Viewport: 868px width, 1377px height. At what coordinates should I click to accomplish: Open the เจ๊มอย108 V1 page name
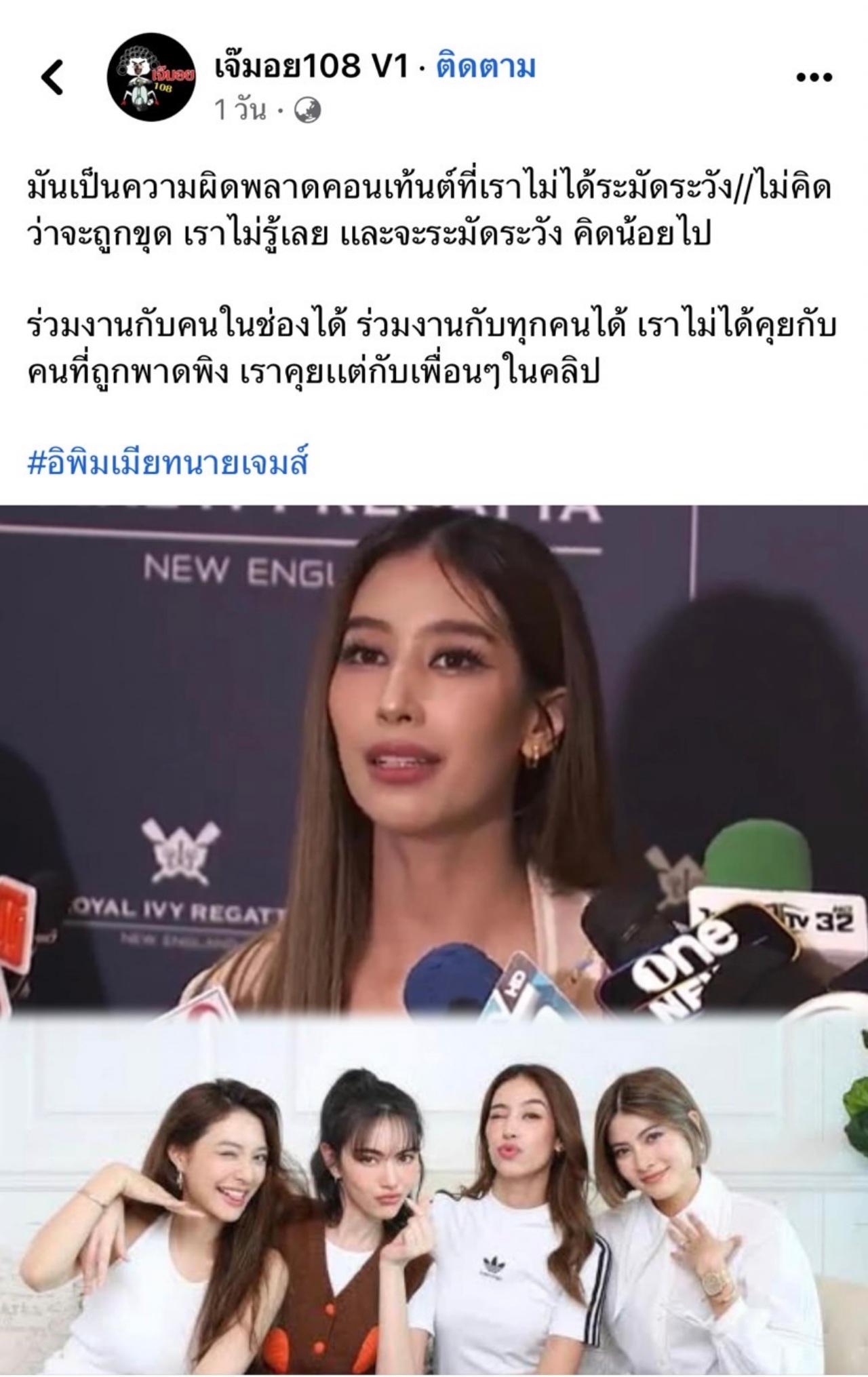pyautogui.click(x=312, y=66)
